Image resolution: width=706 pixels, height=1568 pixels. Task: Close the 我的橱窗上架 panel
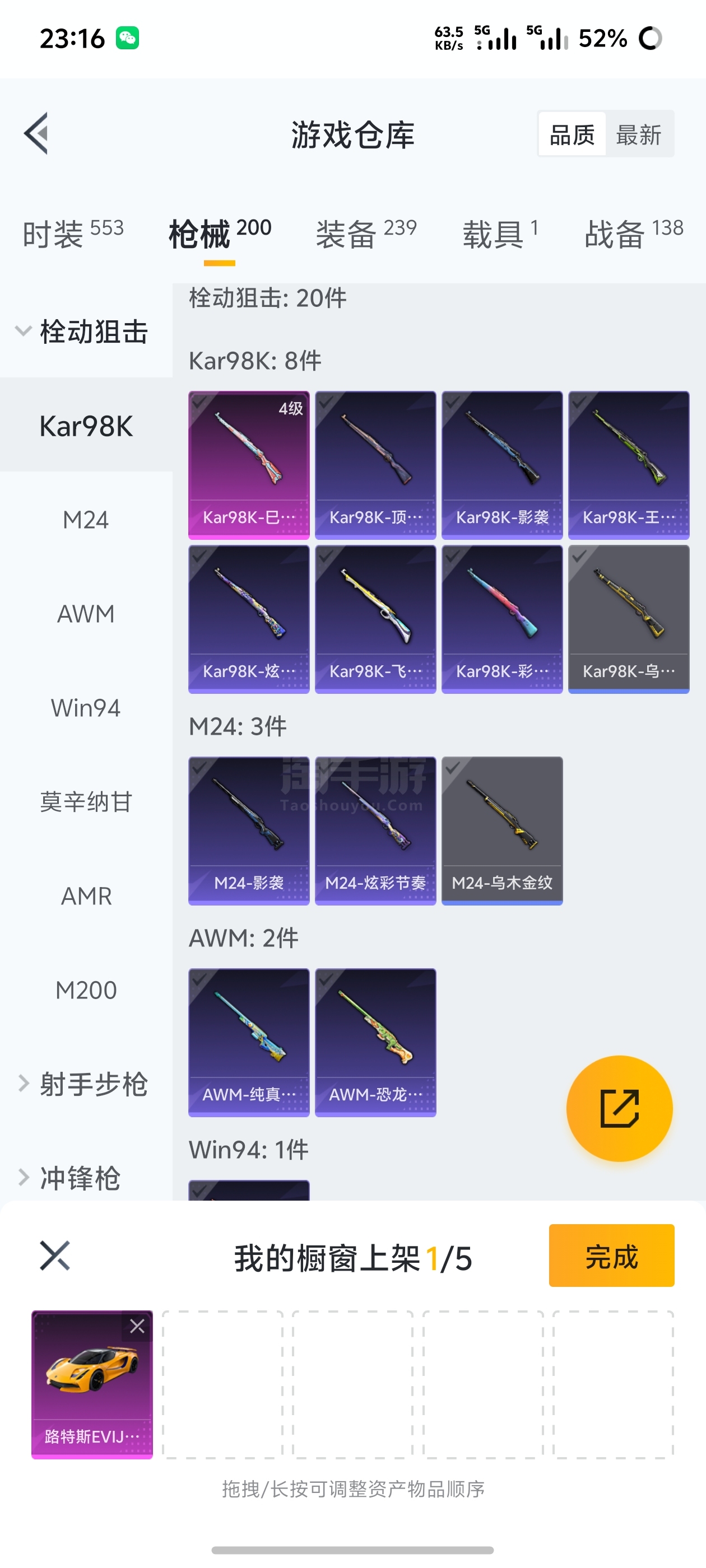[55, 1255]
